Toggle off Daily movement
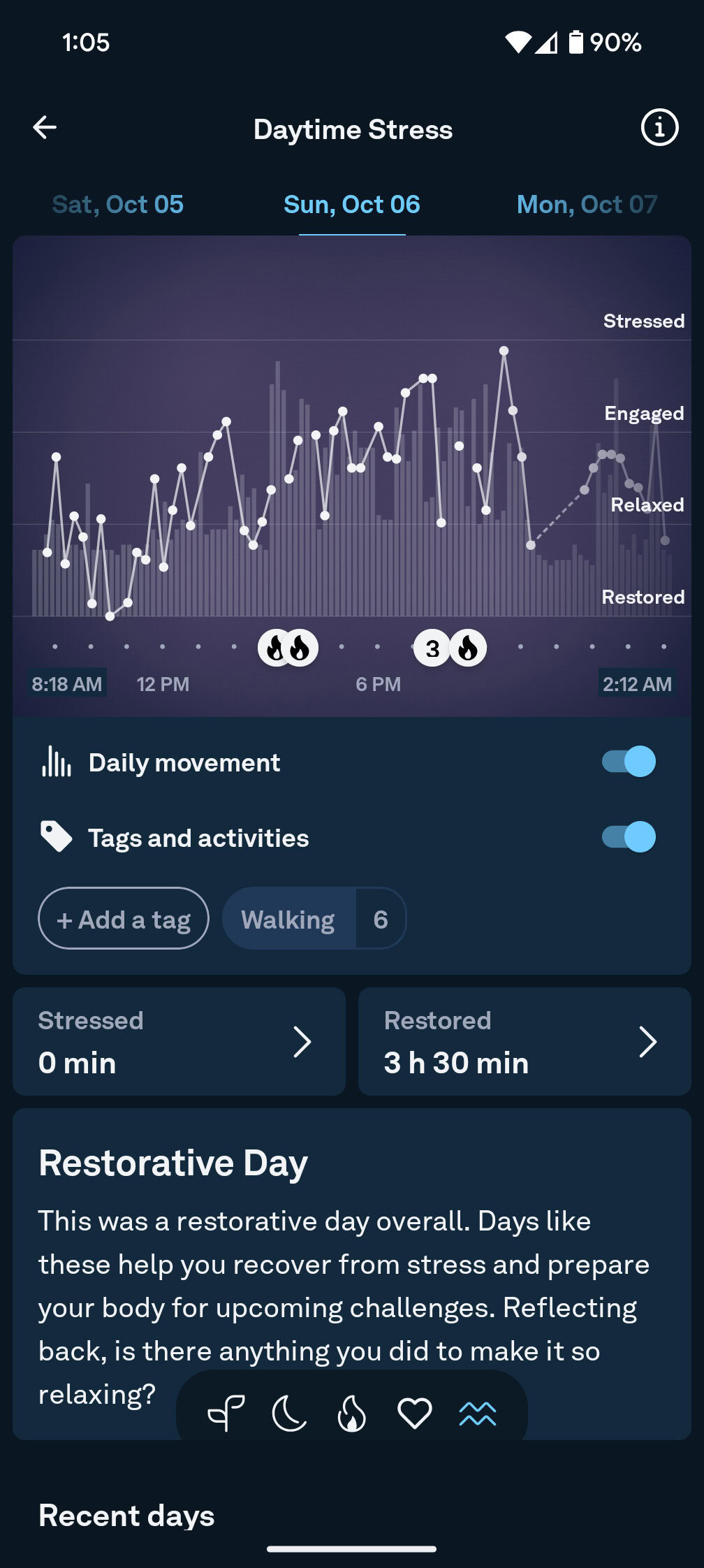Screen dimensions: 704x1568 click(629, 762)
